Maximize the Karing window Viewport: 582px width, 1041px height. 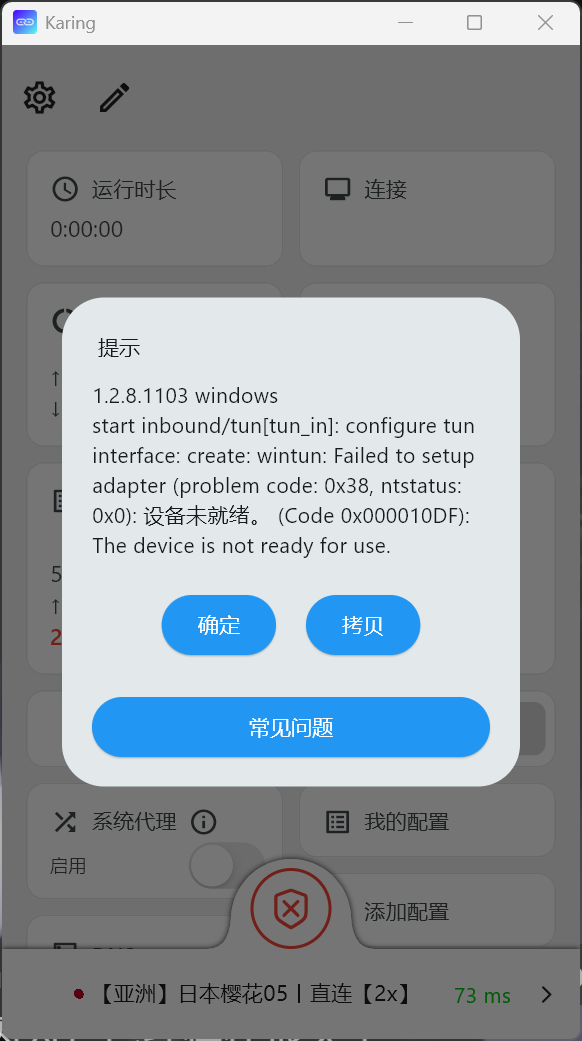[x=474, y=23]
